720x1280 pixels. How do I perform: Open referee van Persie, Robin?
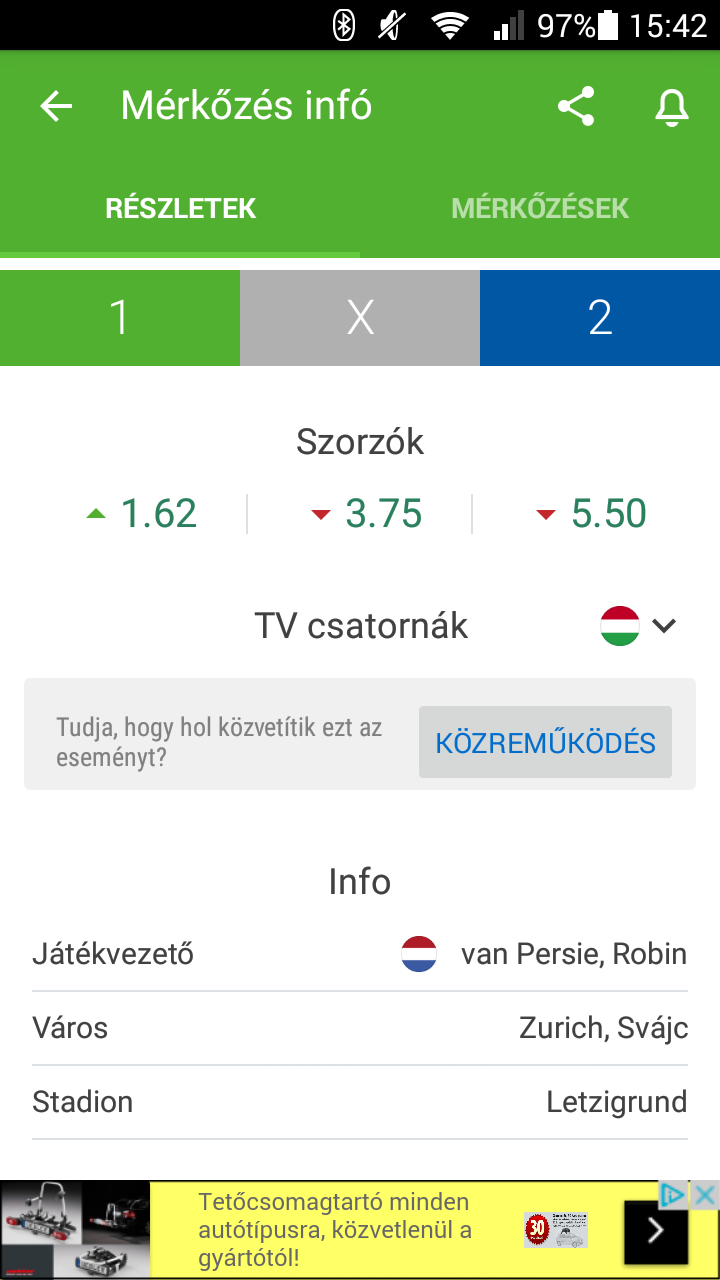(x=573, y=954)
